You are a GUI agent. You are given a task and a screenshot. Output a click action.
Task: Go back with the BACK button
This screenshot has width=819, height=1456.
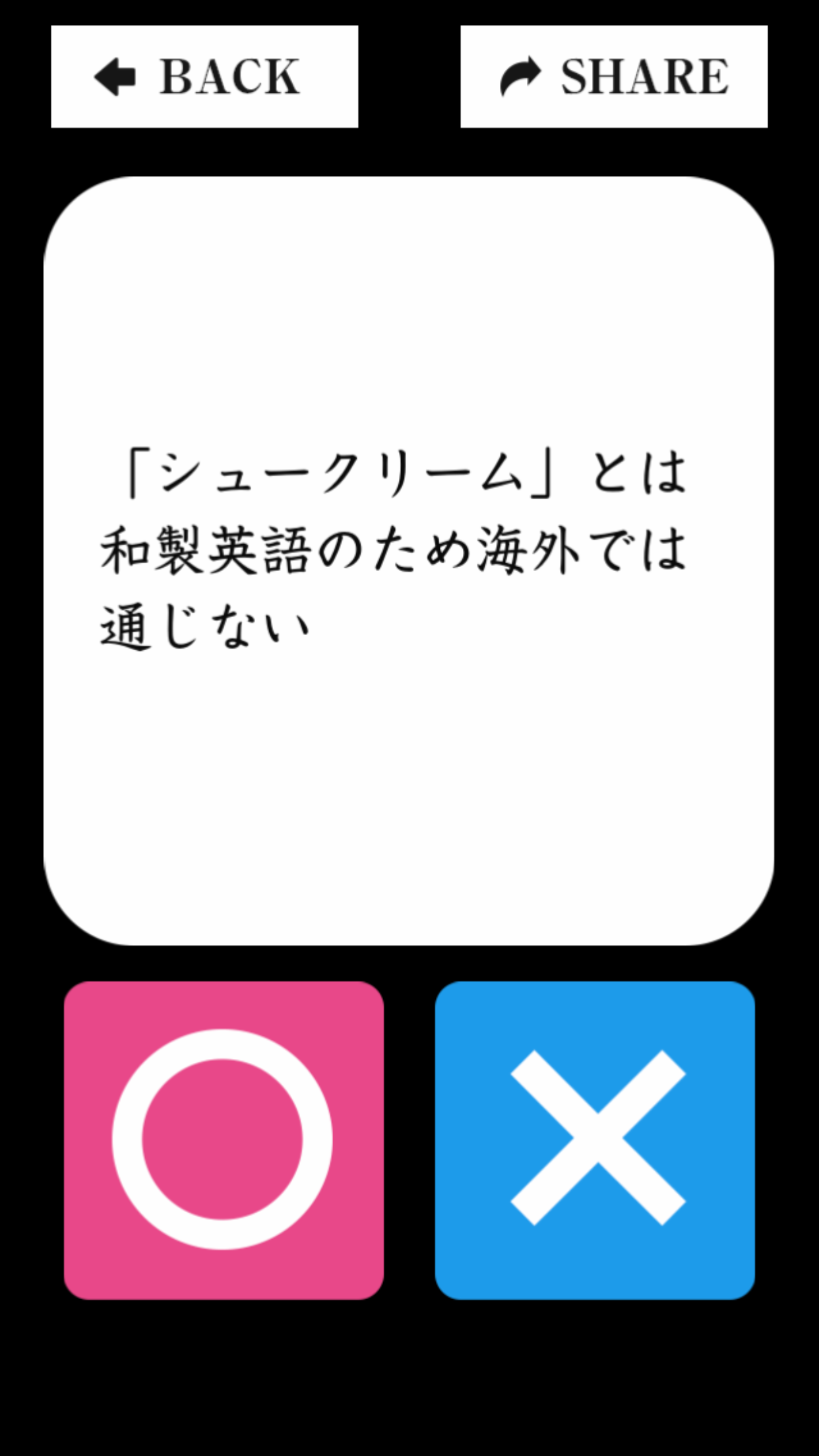pyautogui.click(x=204, y=76)
